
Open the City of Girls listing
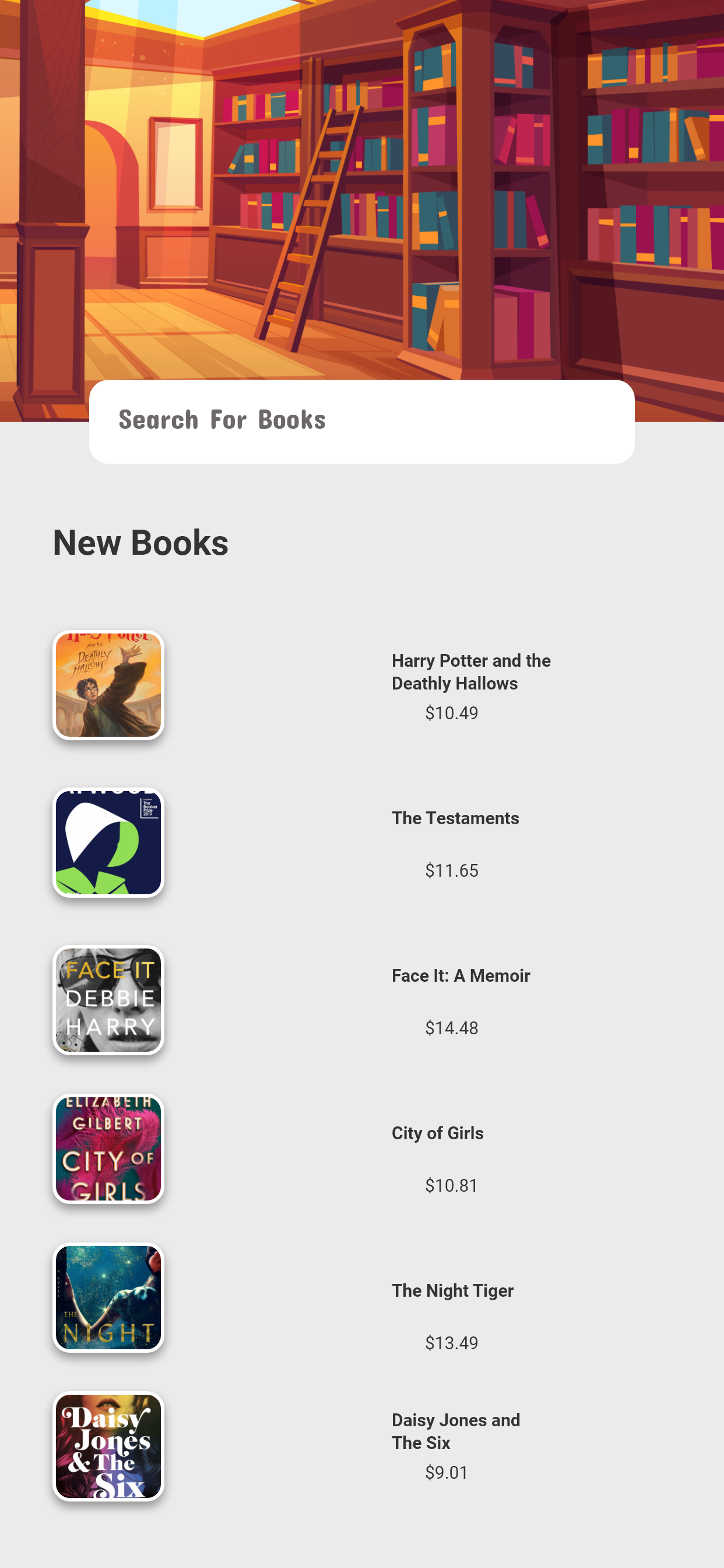(437, 1133)
